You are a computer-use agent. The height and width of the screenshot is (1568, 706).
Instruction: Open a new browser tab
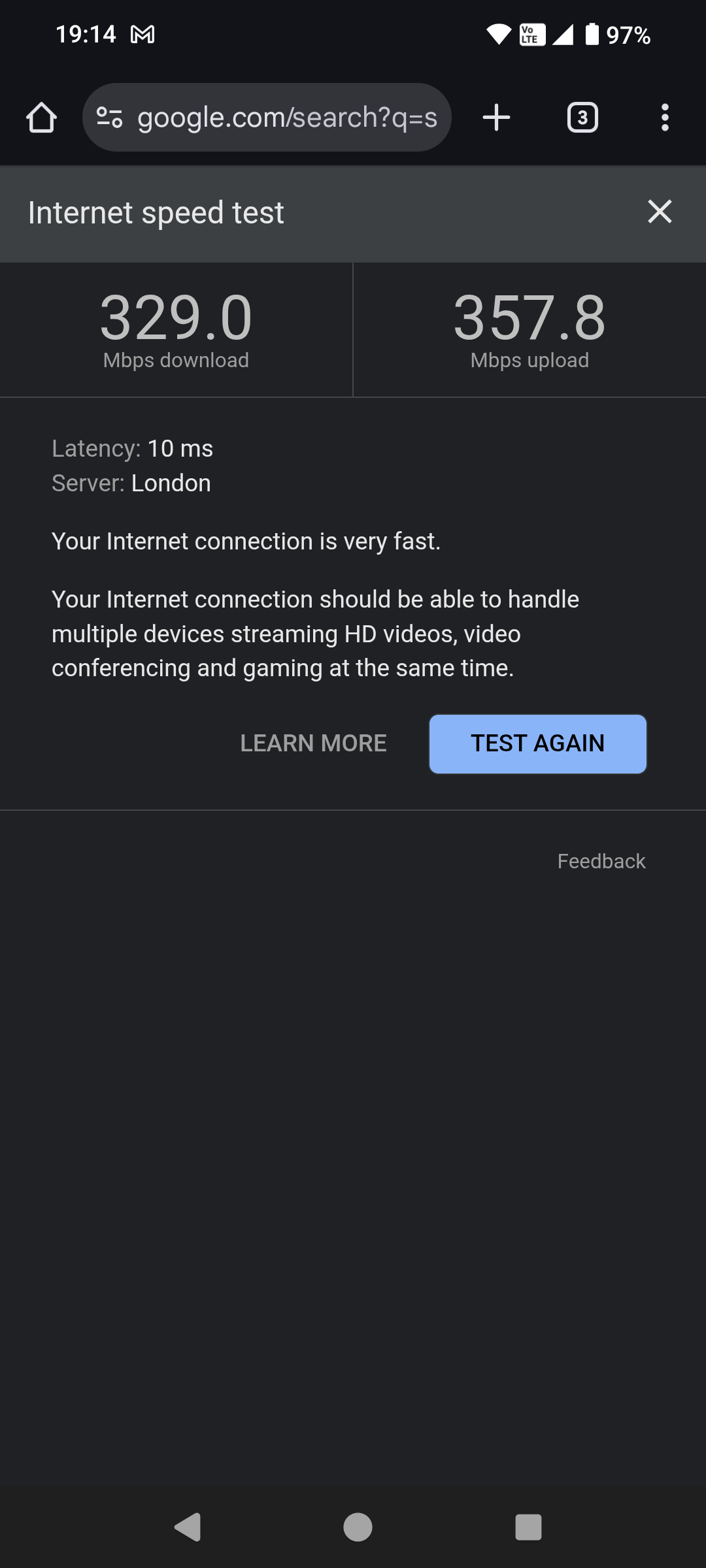click(x=496, y=118)
